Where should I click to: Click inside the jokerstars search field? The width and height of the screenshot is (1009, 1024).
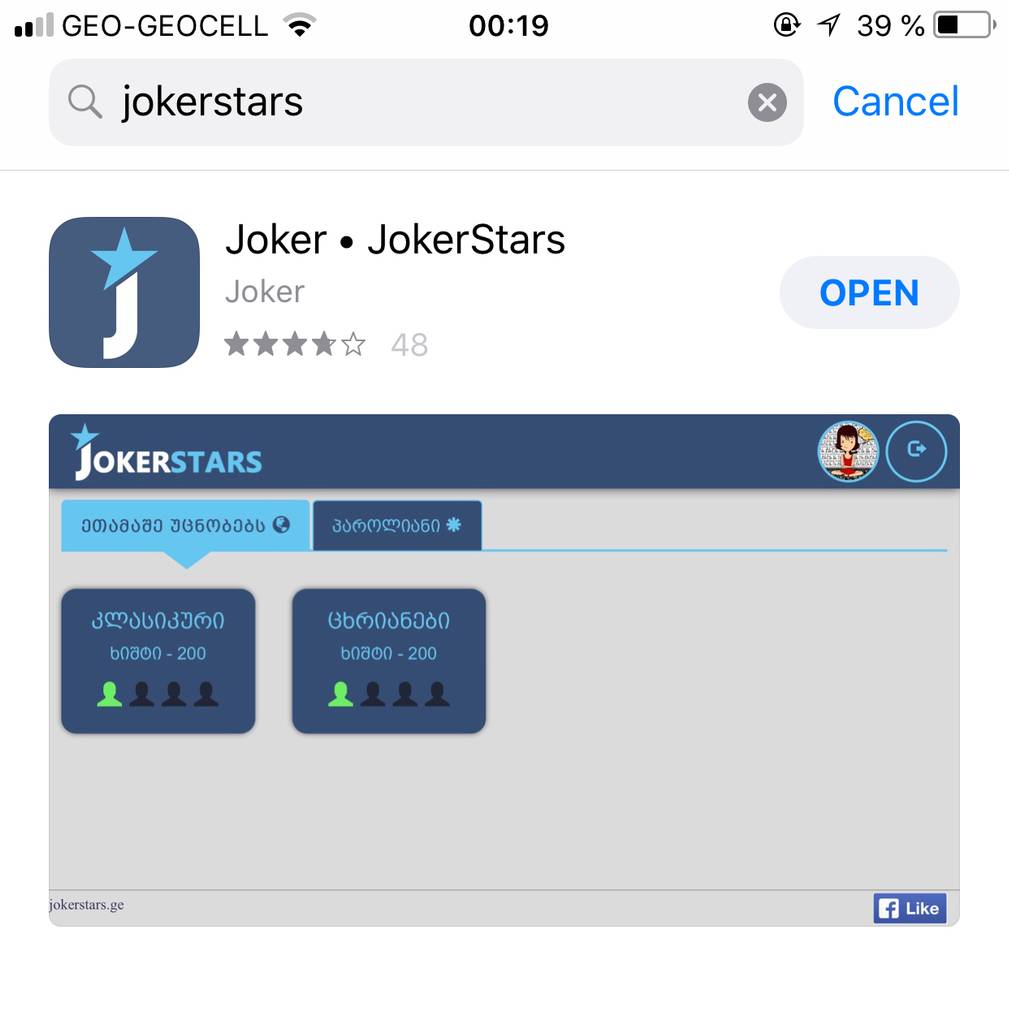click(x=300, y=101)
